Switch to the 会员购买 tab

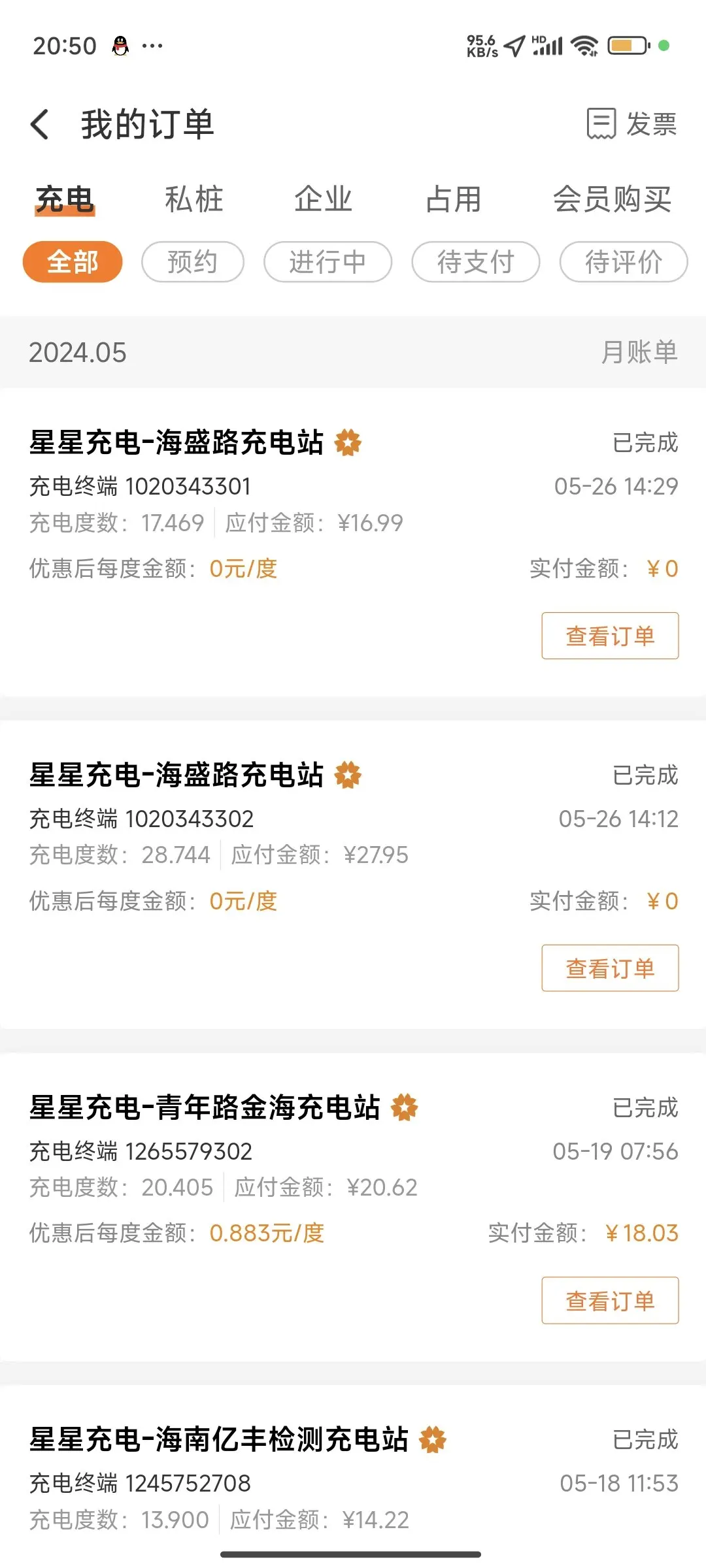pos(613,199)
